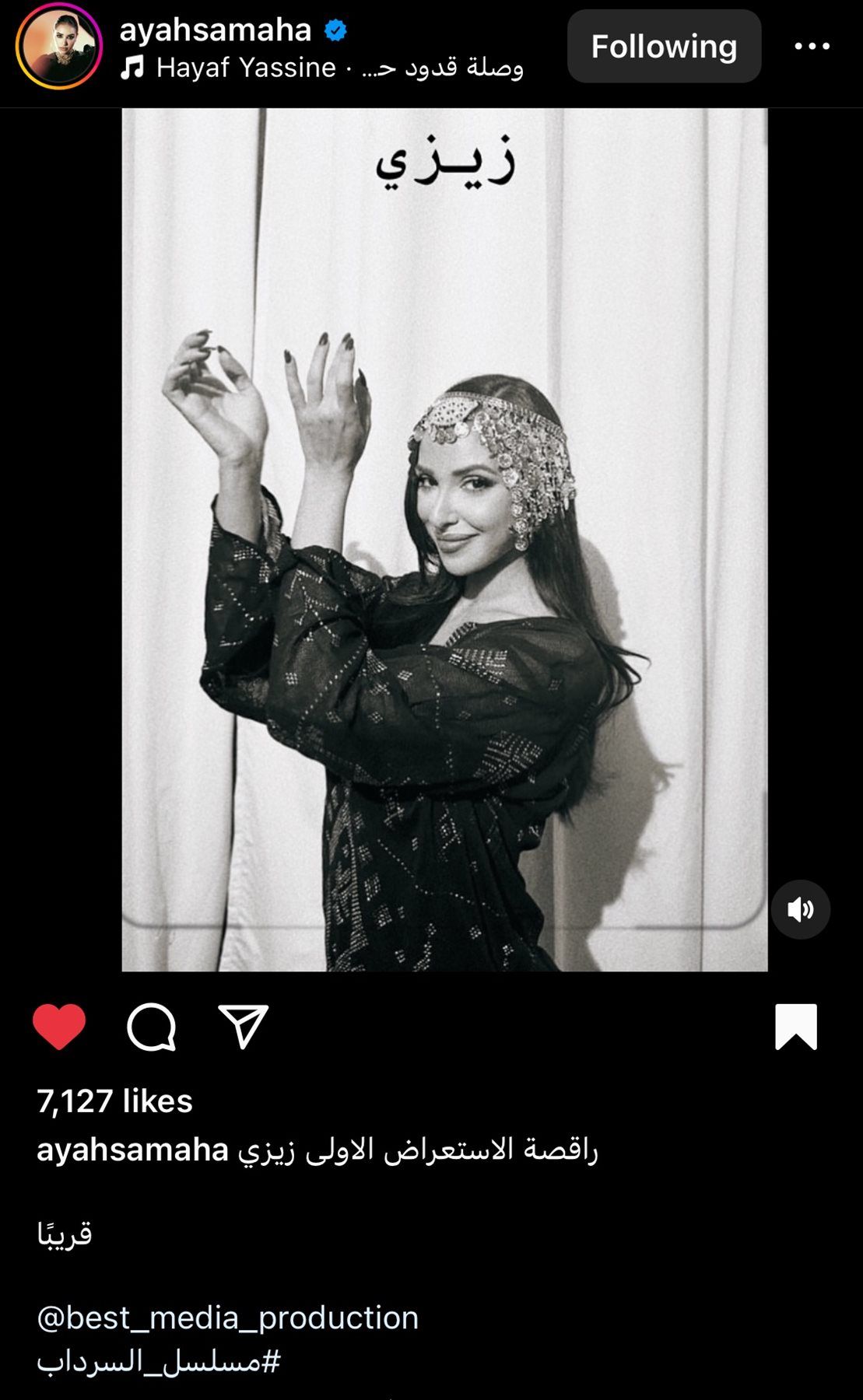Open the مسلسل_السرداب hashtag
The height and width of the screenshot is (1400, 863).
click(158, 1361)
